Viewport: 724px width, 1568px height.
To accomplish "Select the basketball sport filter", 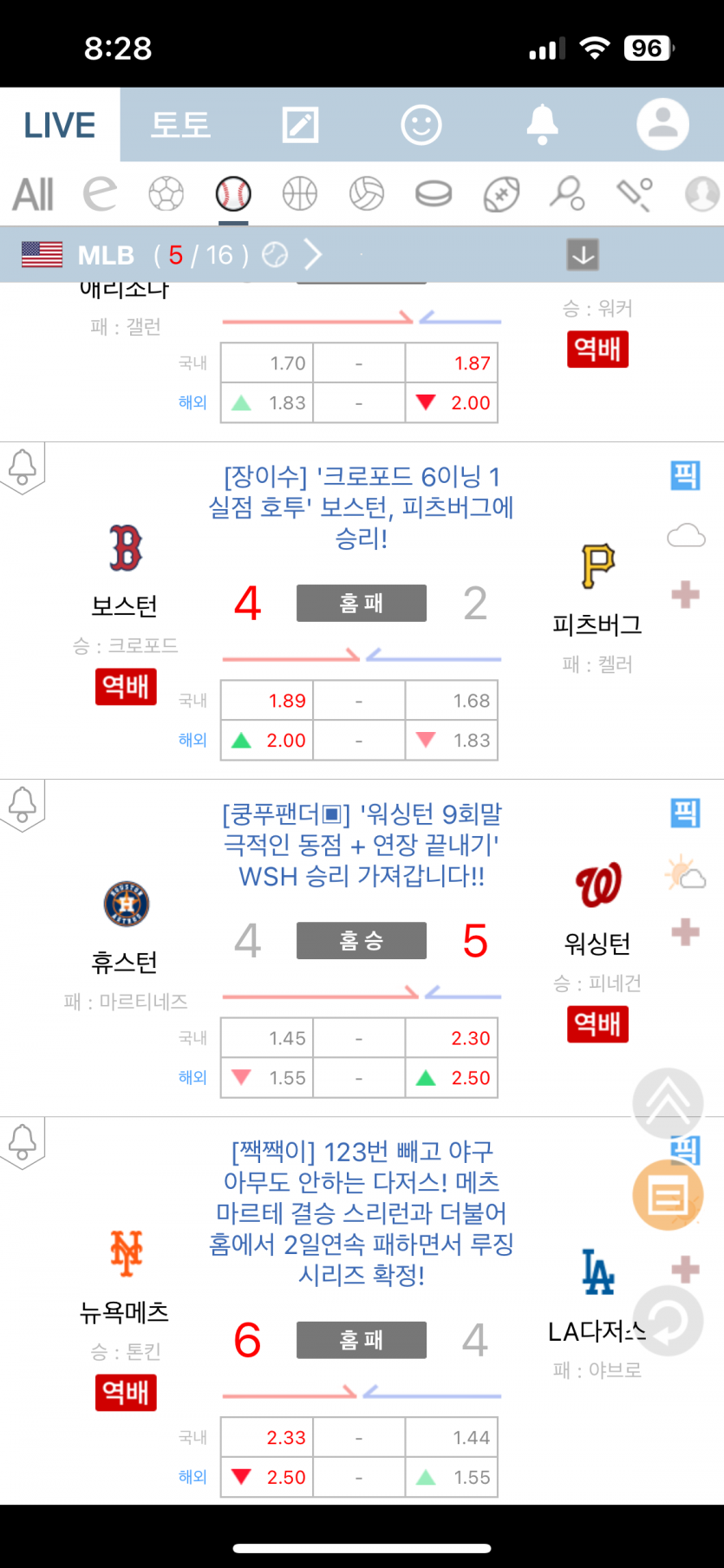I will (x=300, y=194).
